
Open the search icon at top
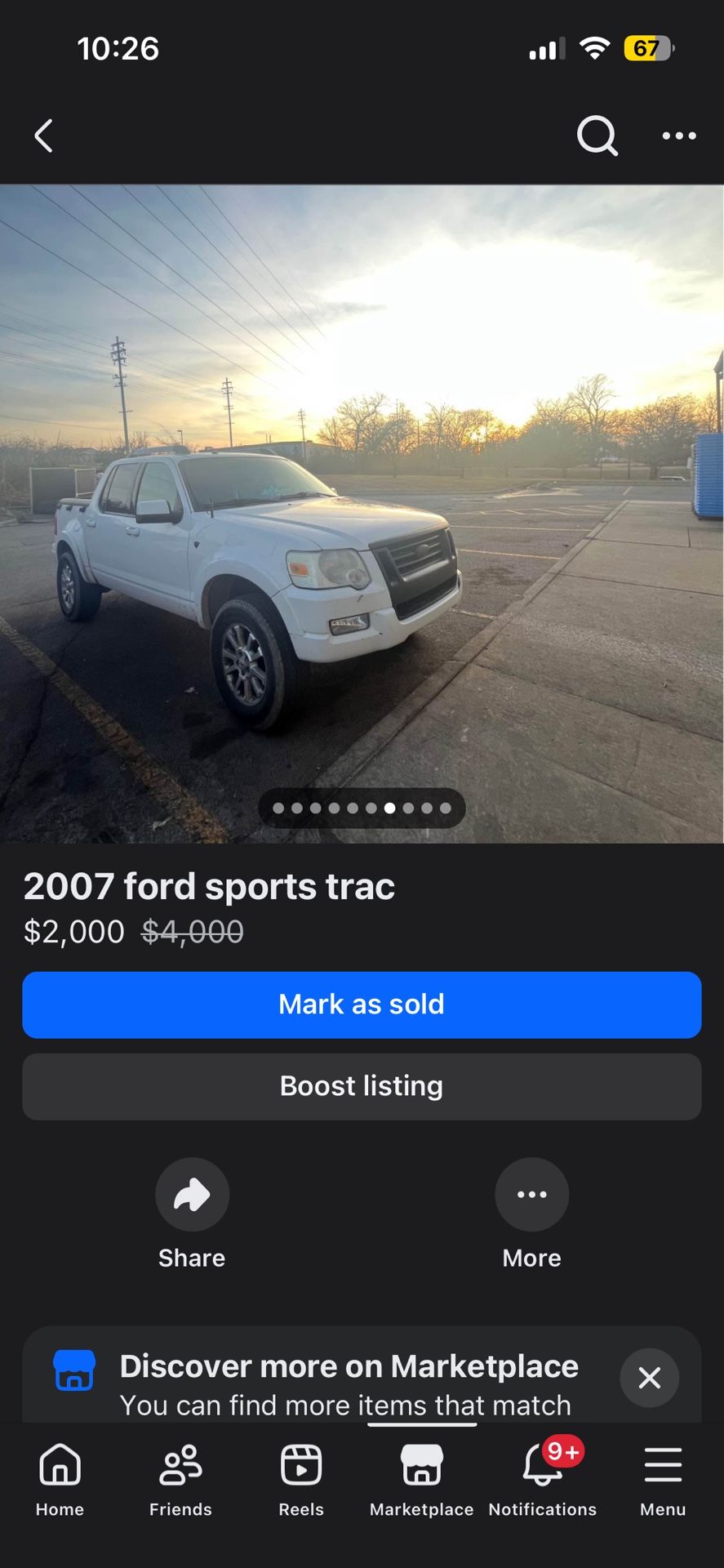point(597,136)
